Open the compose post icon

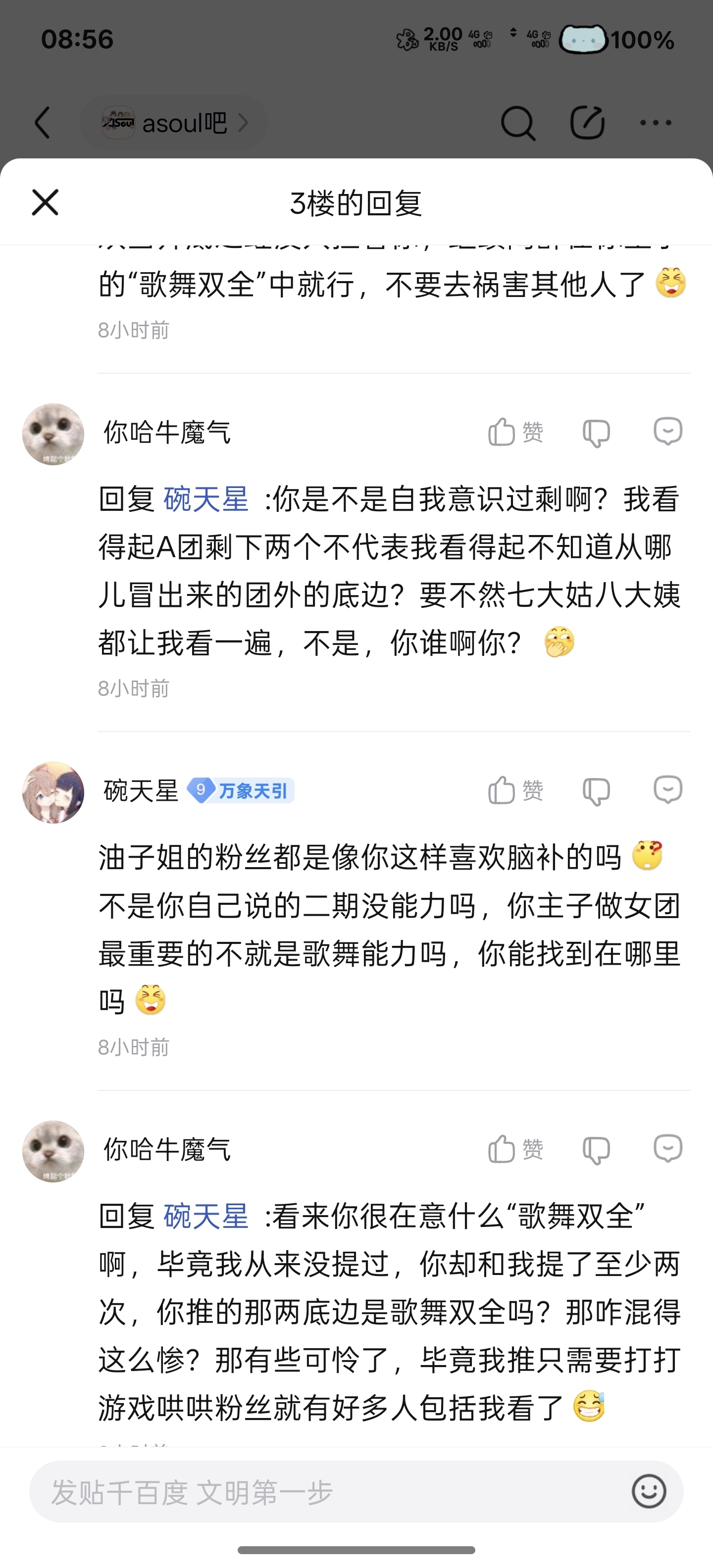point(587,123)
